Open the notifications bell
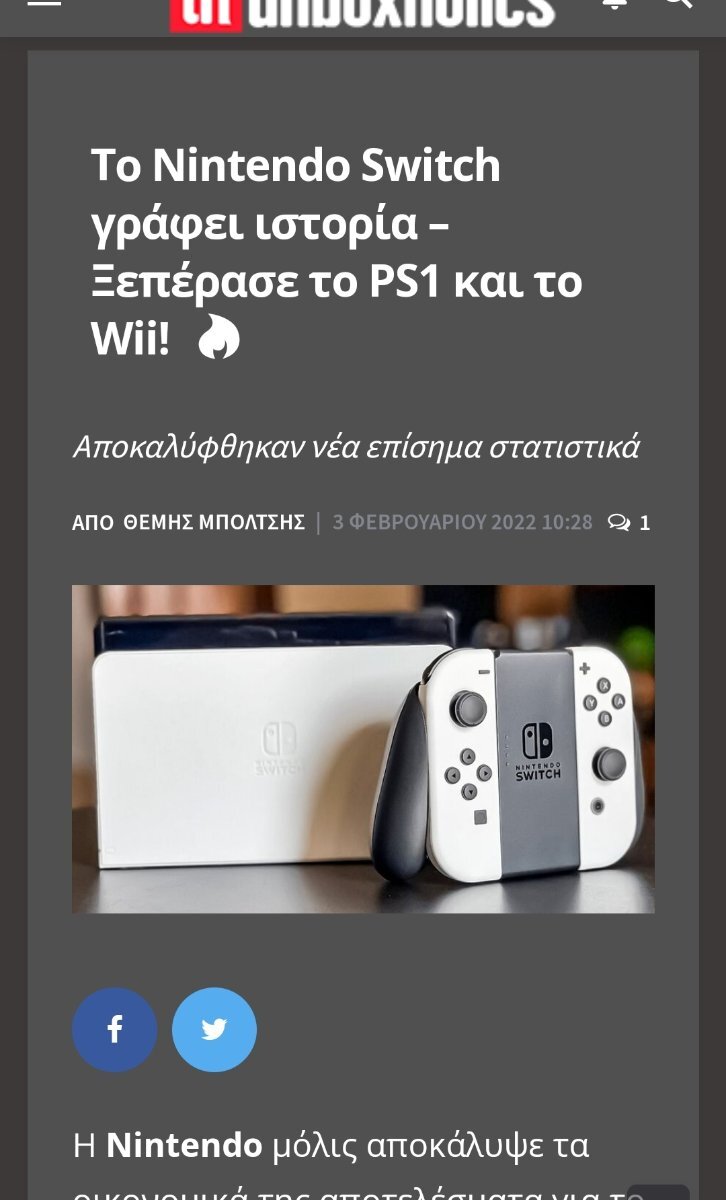 click(614, 4)
